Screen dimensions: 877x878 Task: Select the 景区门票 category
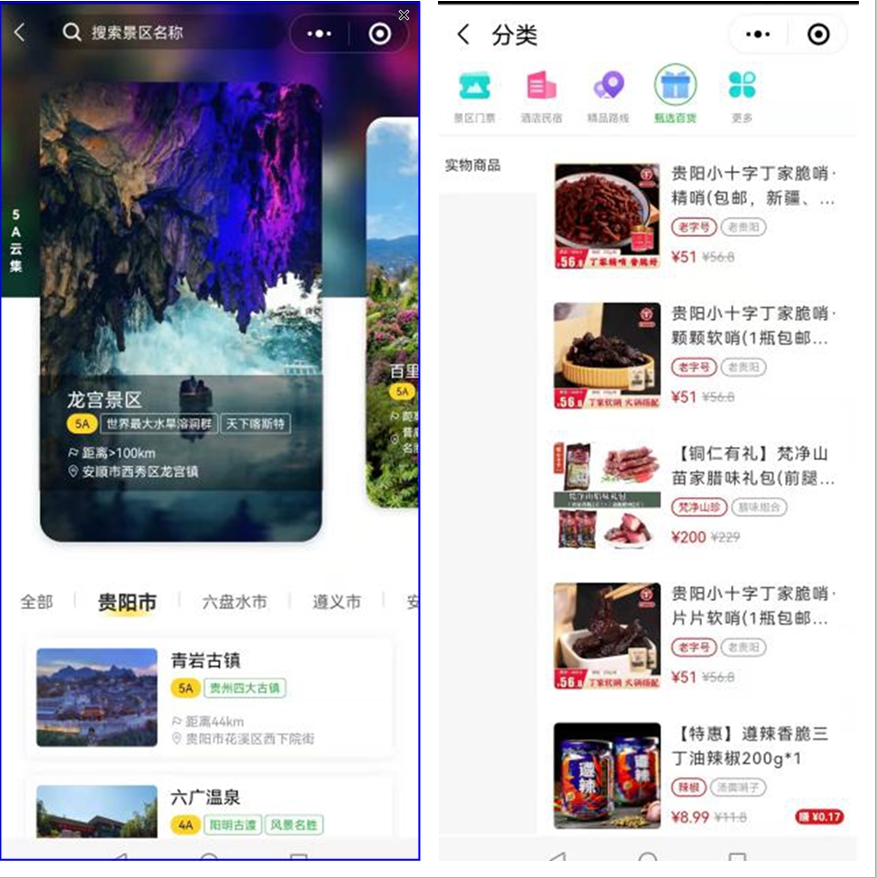coord(474,97)
